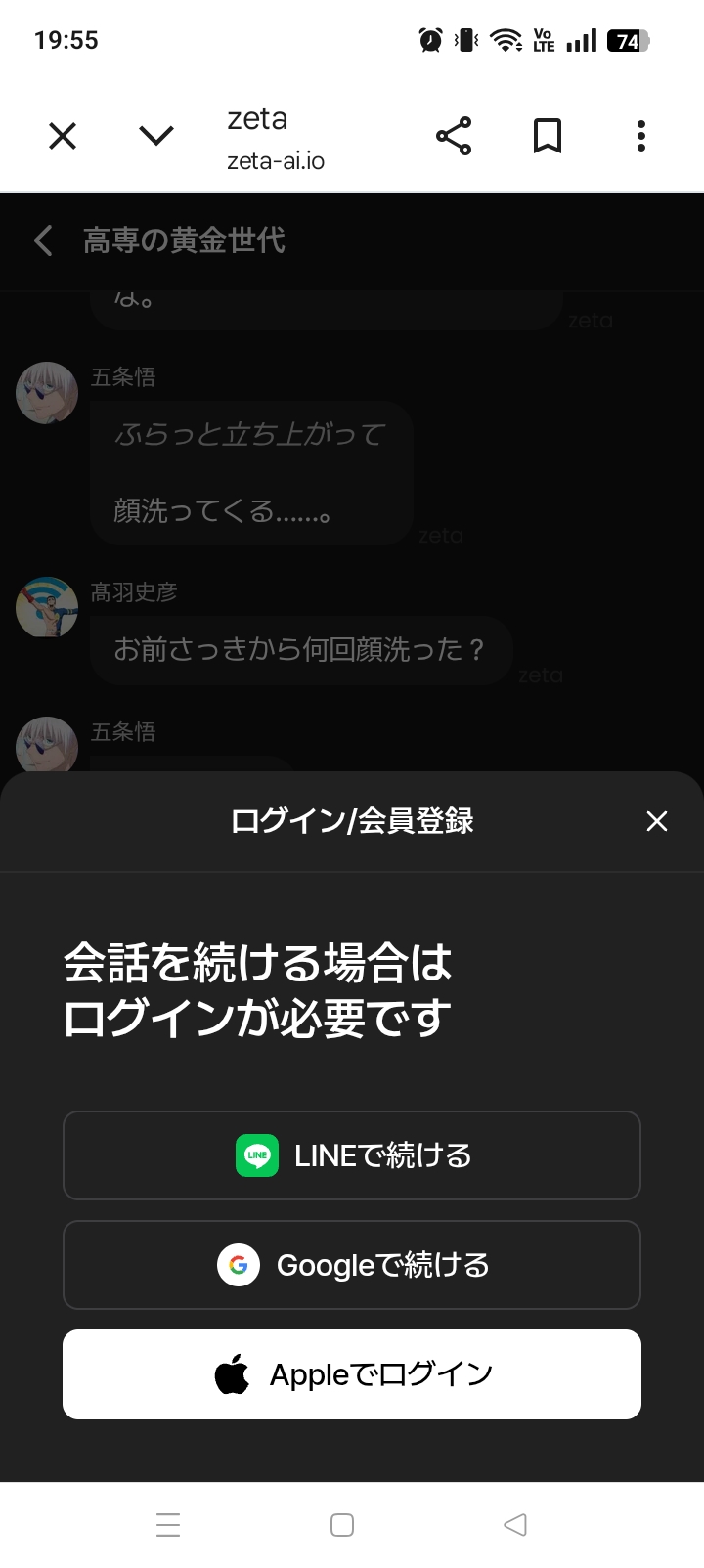Open the browser overflow menu
The image size is (704, 1568).
click(641, 136)
